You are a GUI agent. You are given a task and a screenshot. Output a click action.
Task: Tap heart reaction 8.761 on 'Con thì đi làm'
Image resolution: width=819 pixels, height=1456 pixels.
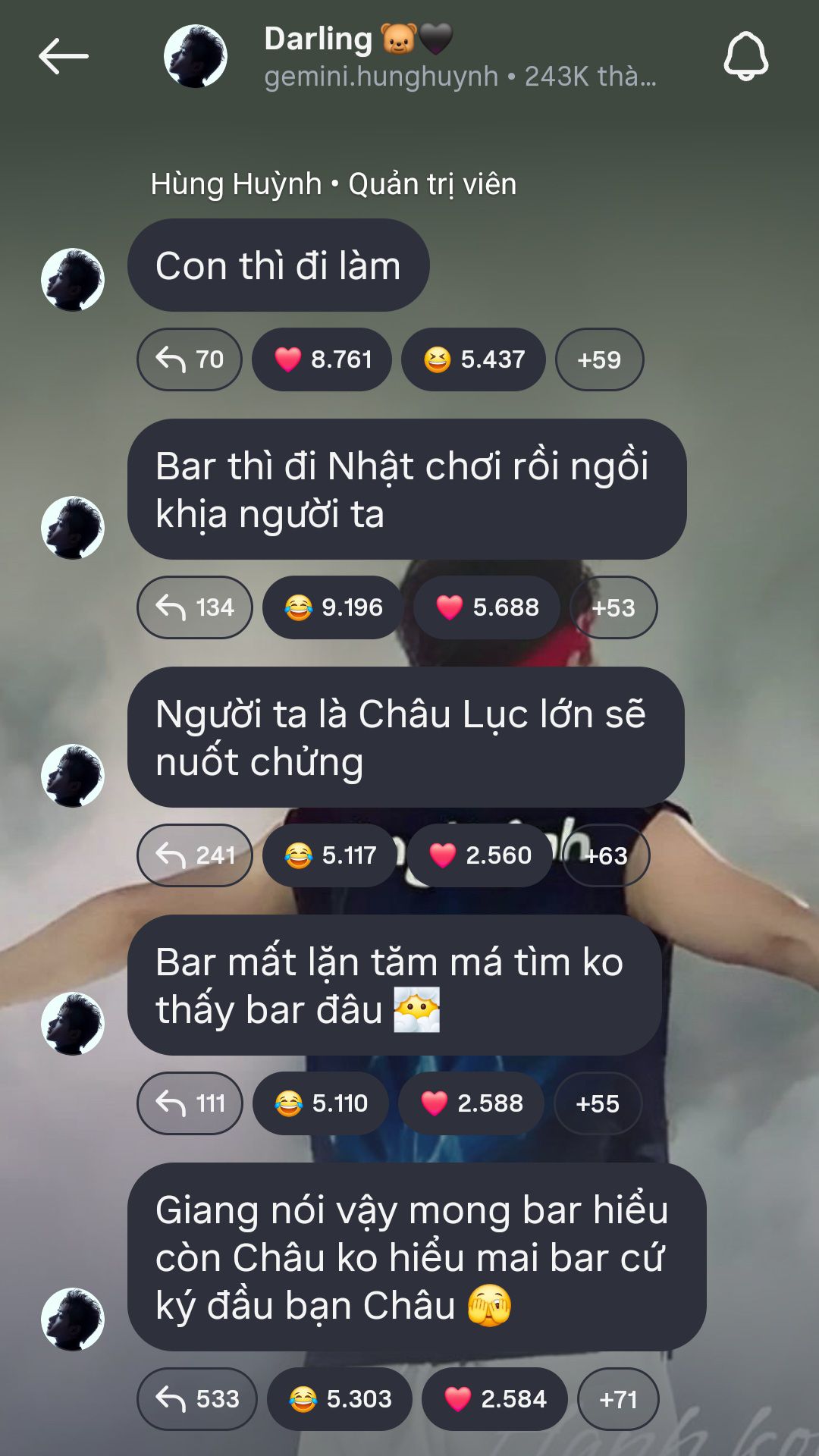(322, 359)
